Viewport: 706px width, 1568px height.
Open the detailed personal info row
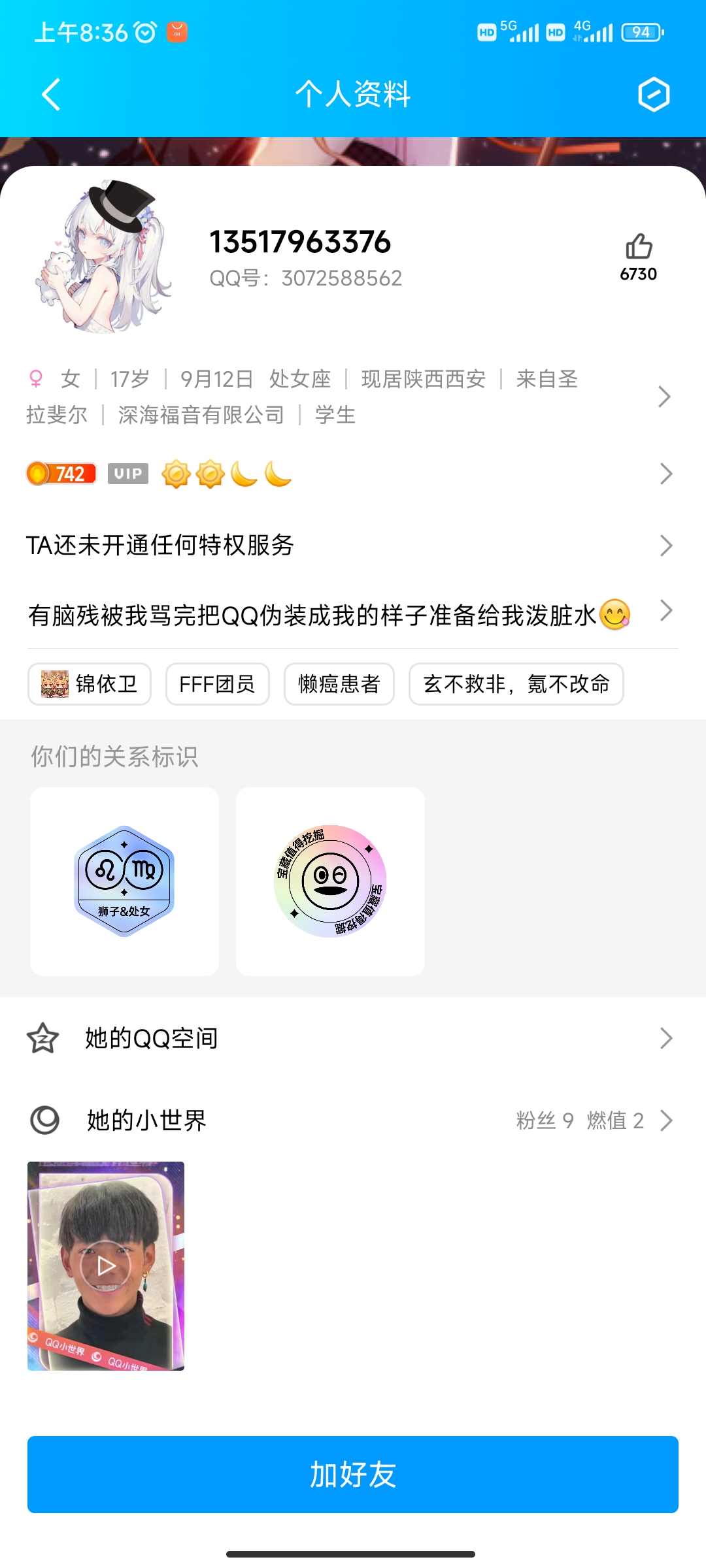353,397
